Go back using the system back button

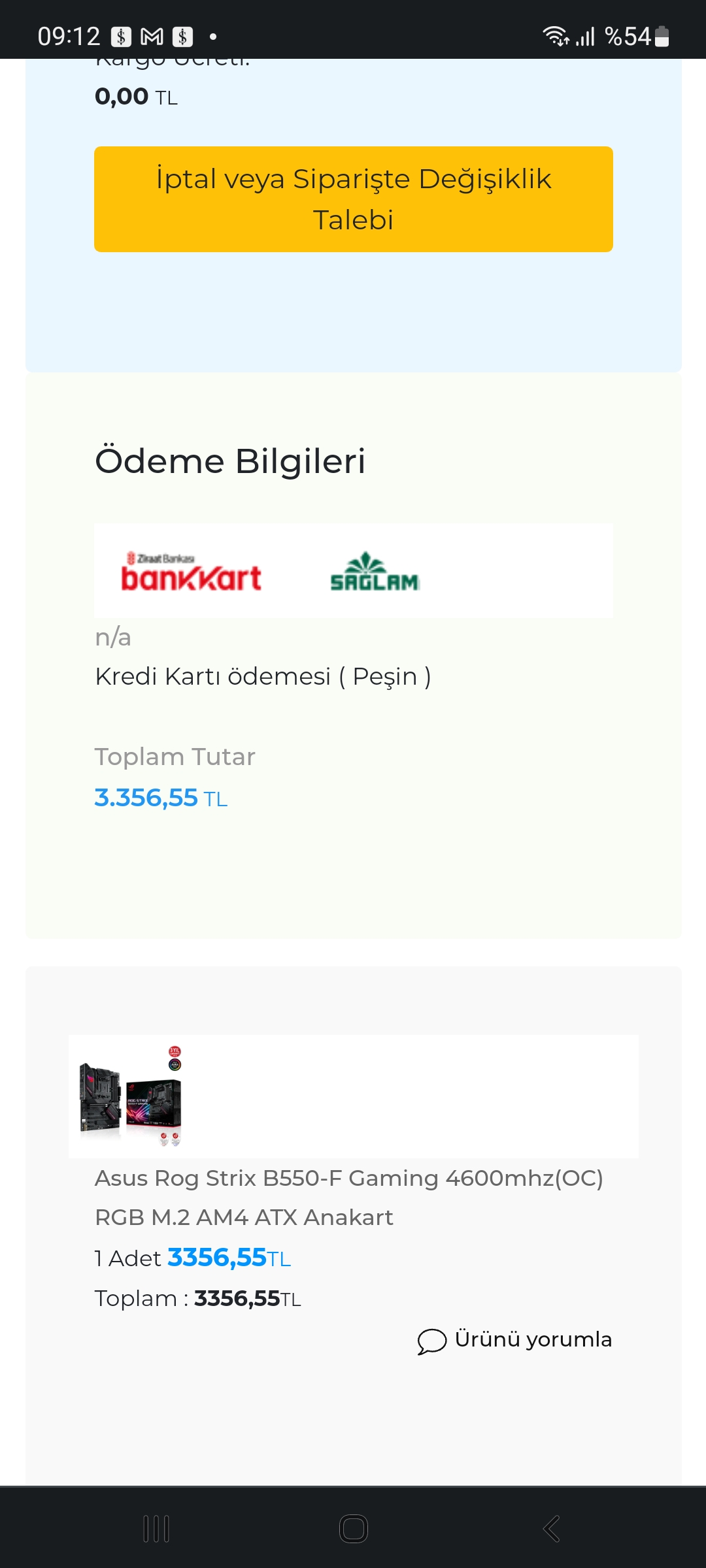click(x=551, y=1529)
